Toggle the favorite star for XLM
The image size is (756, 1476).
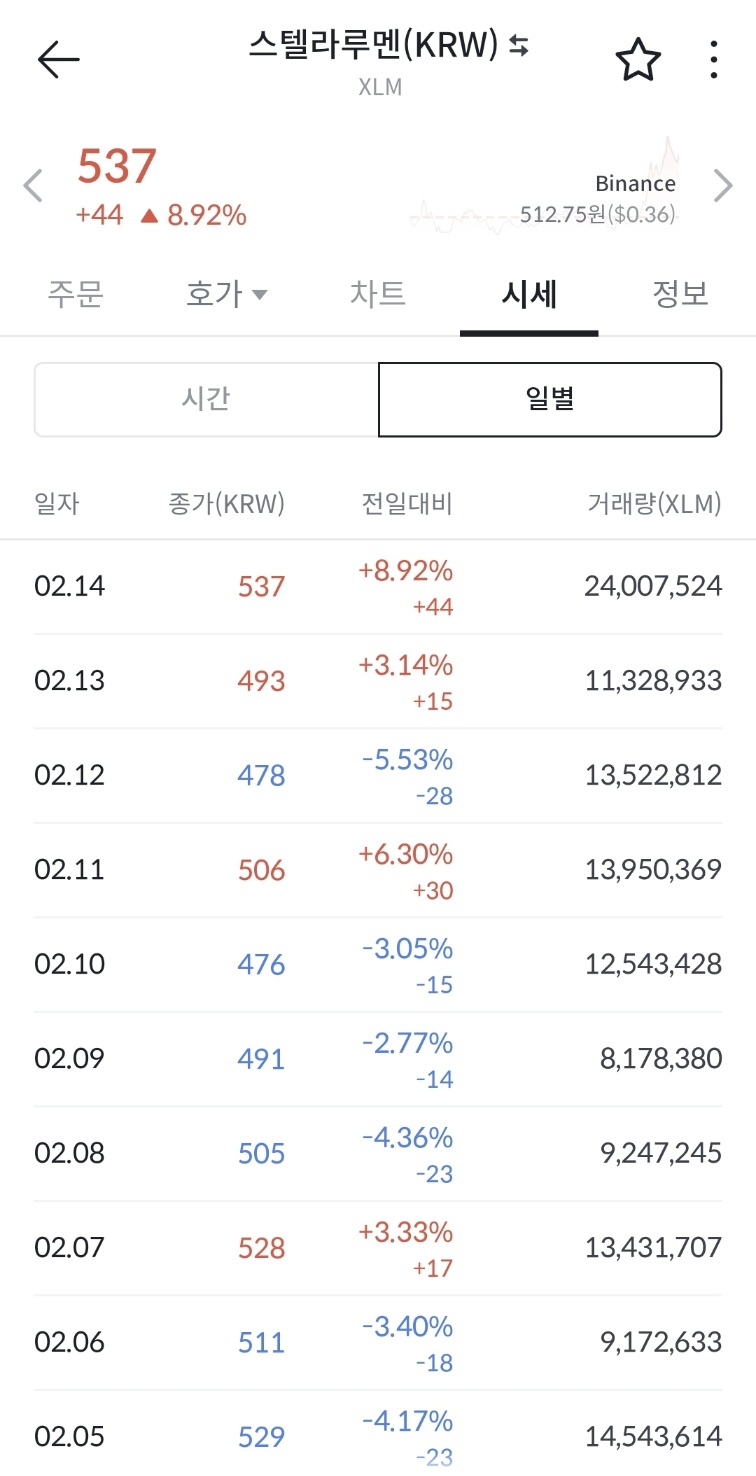click(x=637, y=60)
